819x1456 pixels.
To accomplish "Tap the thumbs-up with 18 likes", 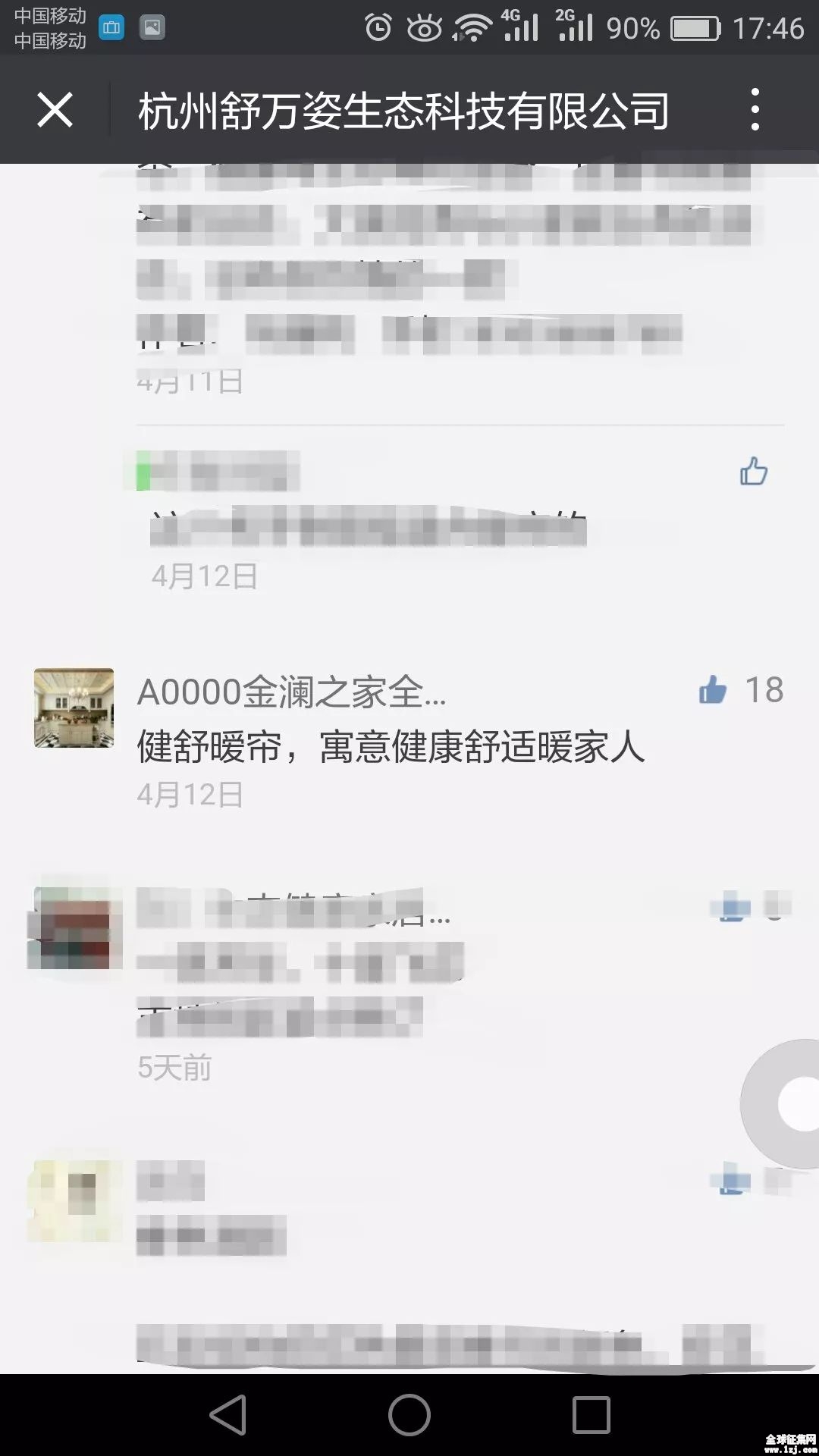I will point(713,690).
